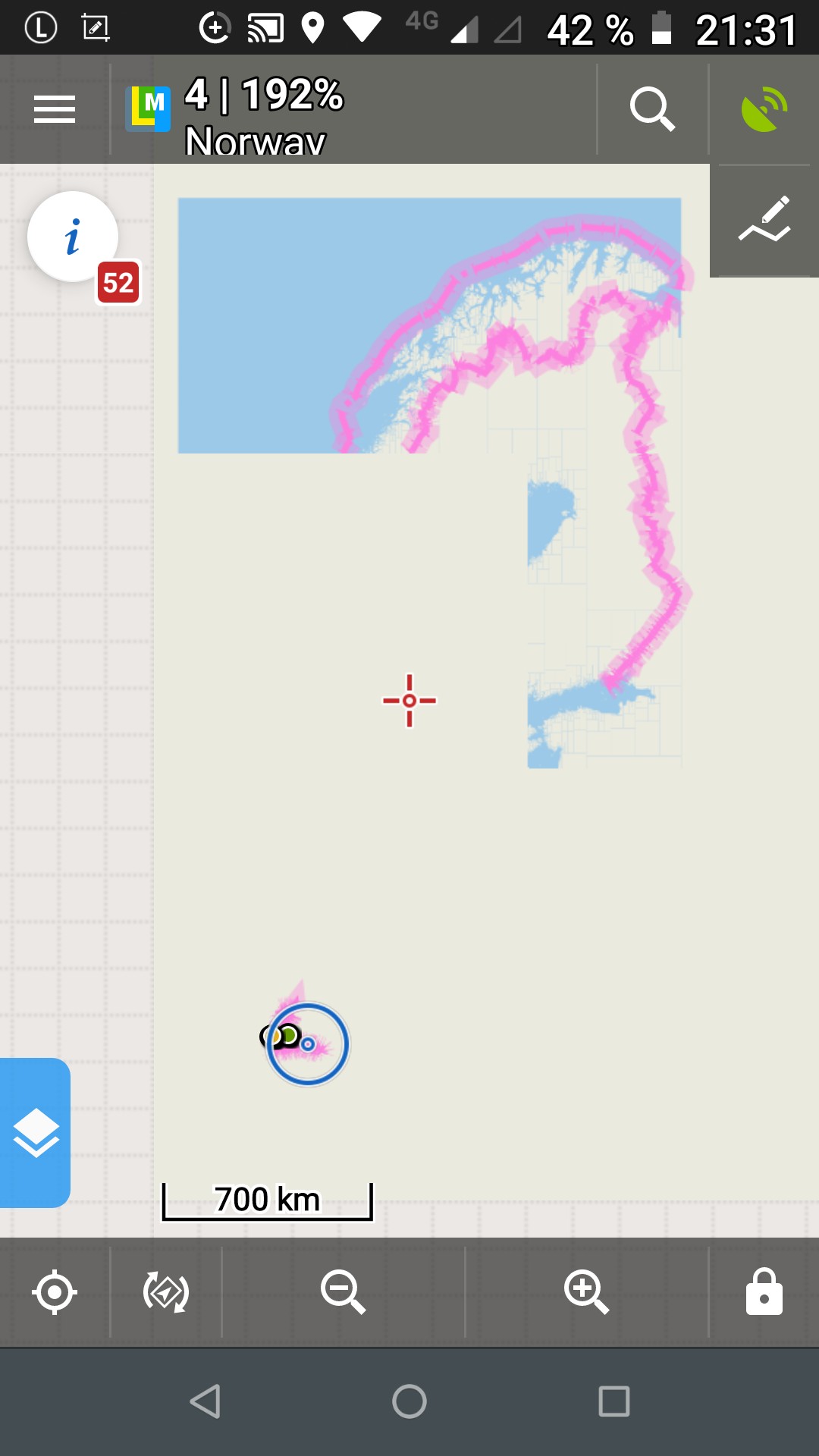
Task: Tap the zoom lock icon
Action: 764,1292
